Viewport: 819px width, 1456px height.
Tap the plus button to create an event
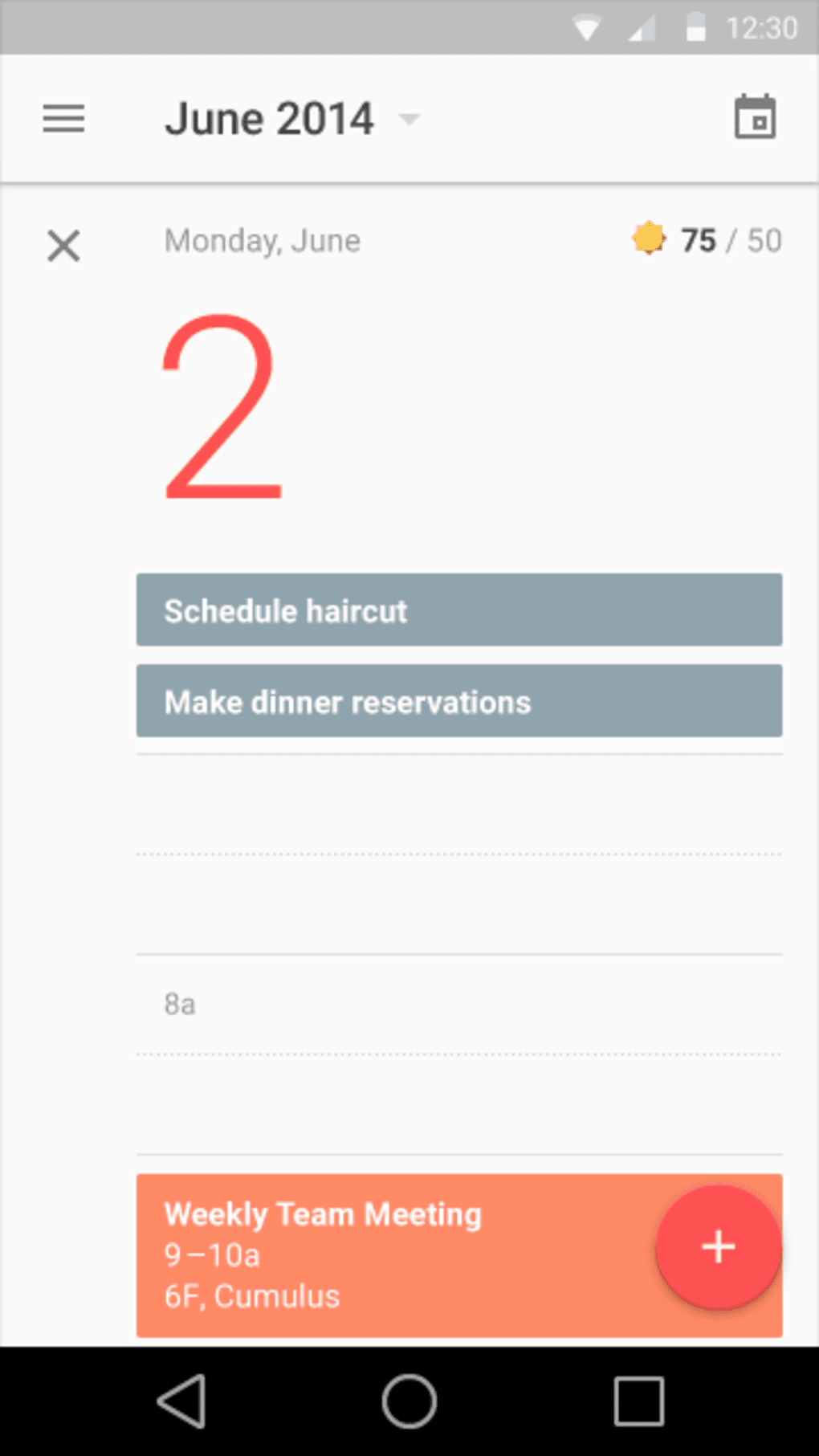coord(717,1247)
